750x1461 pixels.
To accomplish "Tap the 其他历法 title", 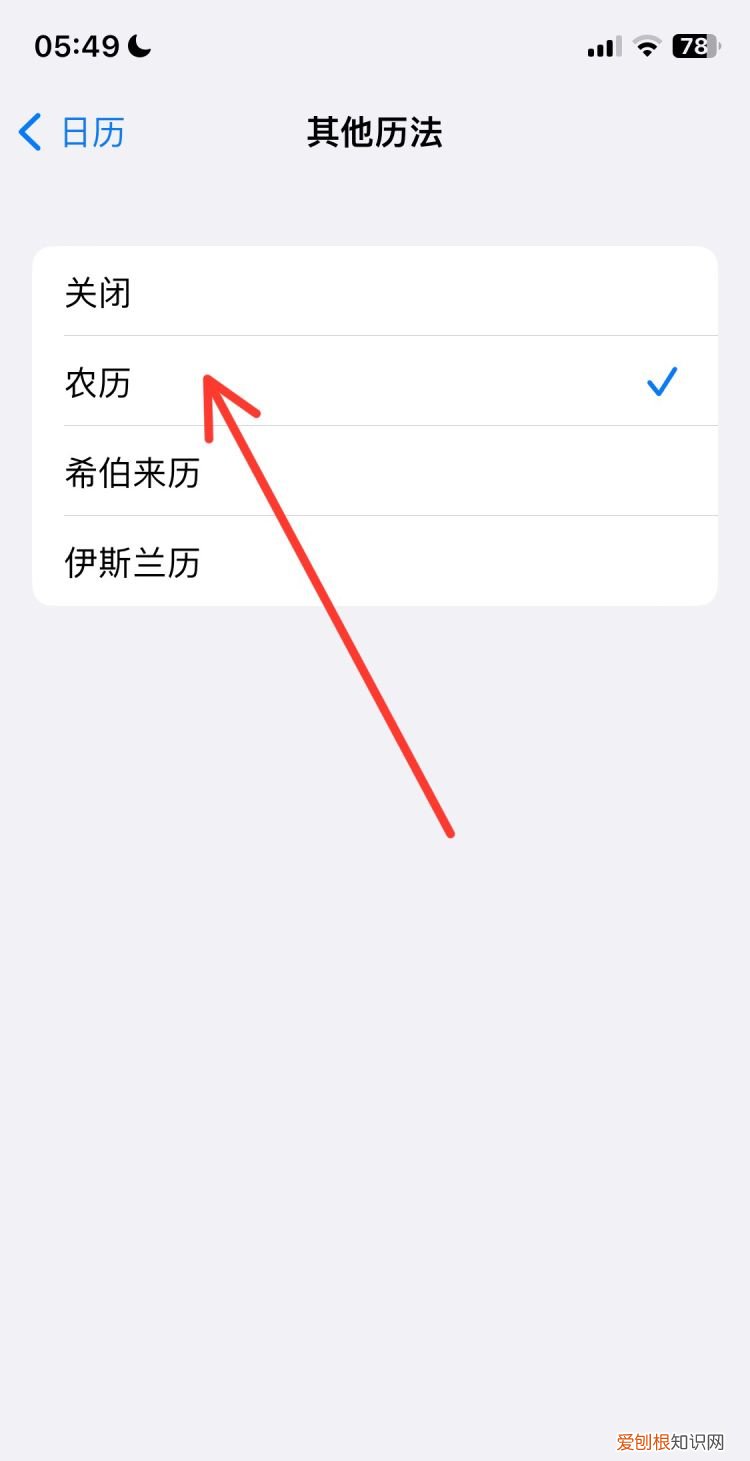I will 375,131.
